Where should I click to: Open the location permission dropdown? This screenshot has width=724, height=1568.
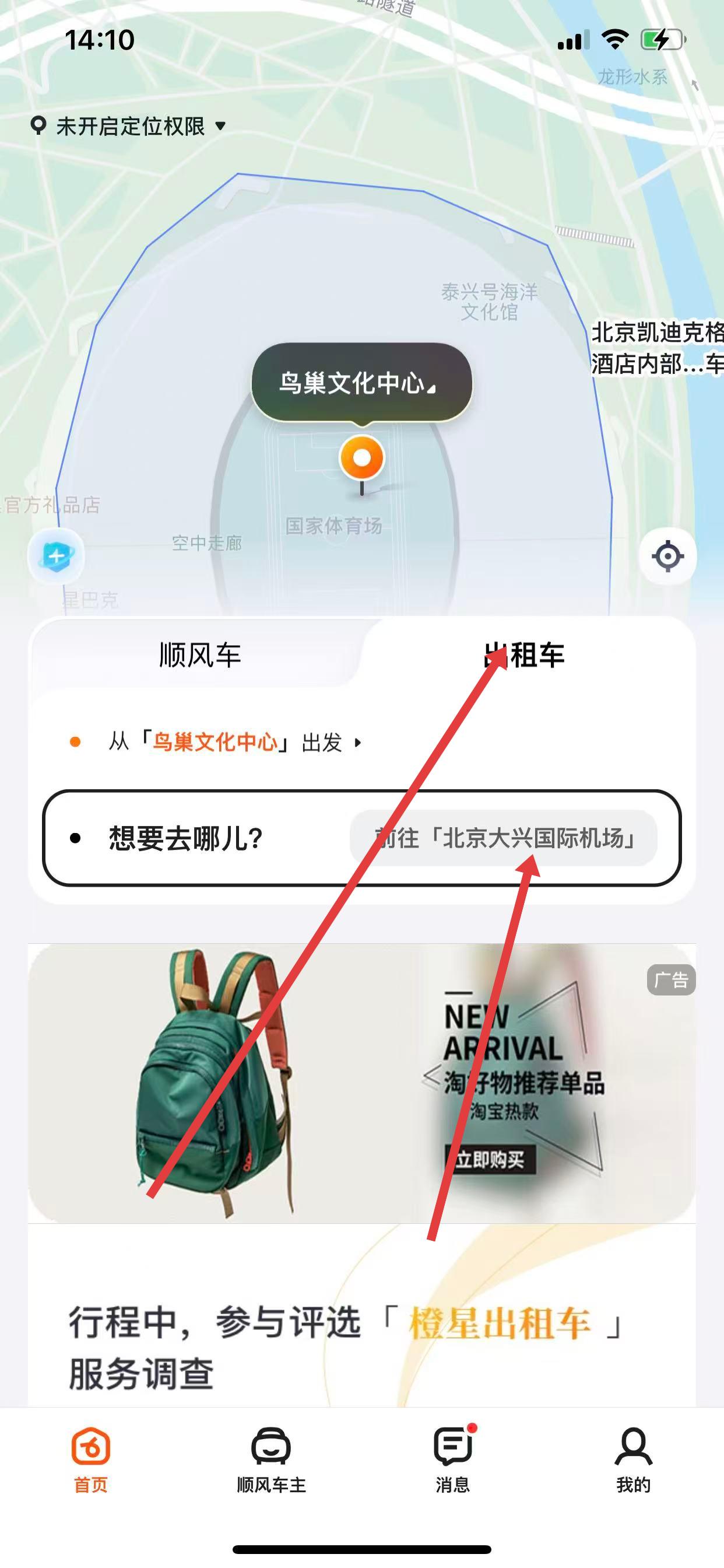tap(129, 127)
